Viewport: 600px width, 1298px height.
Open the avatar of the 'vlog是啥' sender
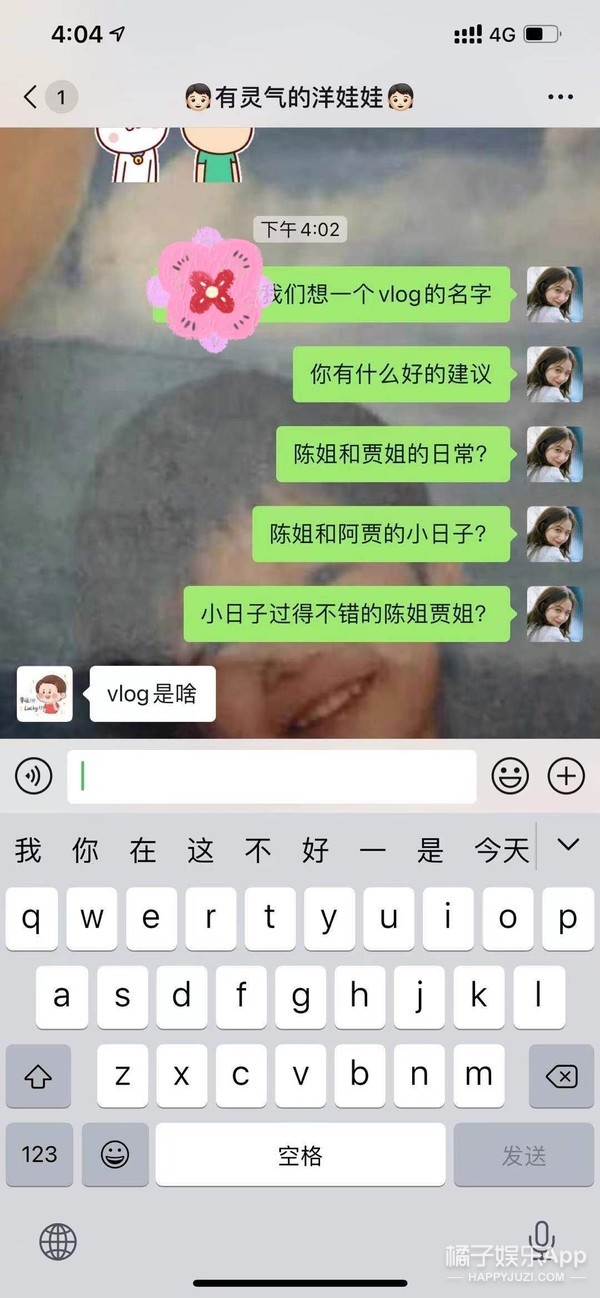[x=45, y=694]
